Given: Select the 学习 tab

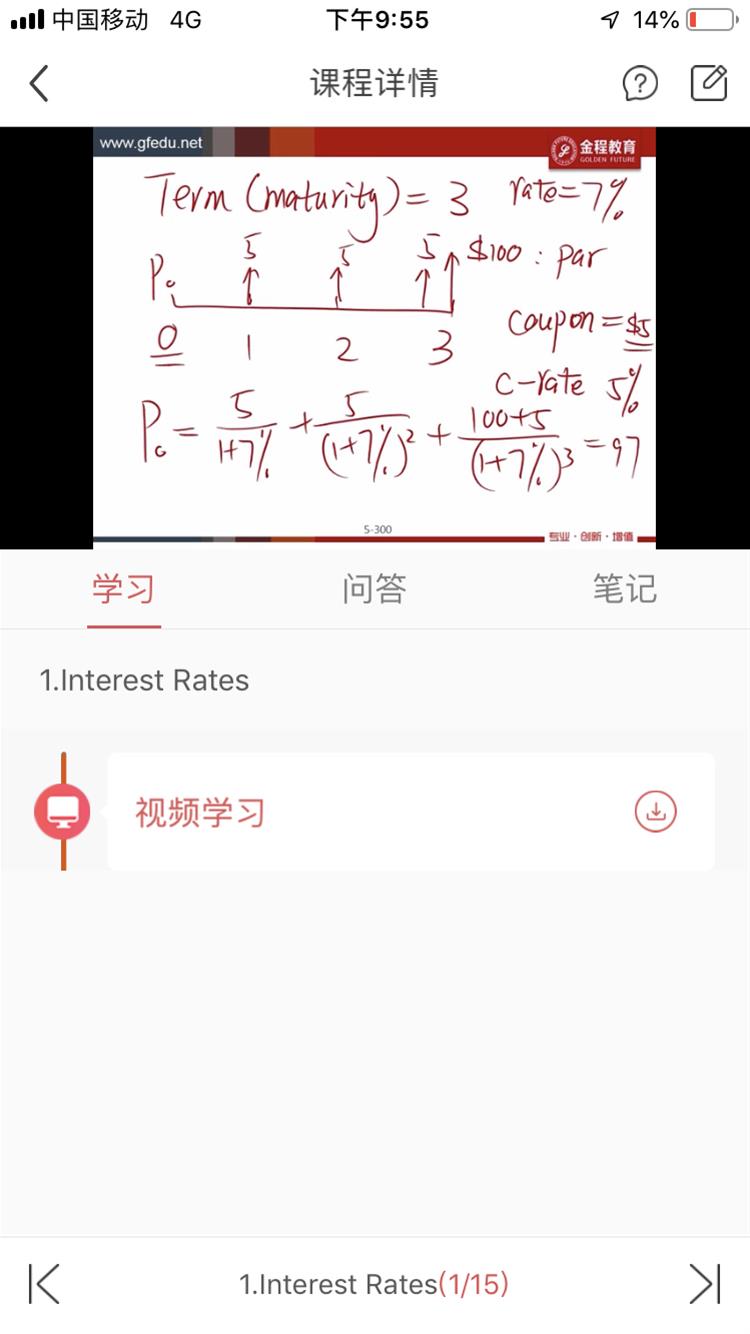Looking at the screenshot, I should (123, 589).
